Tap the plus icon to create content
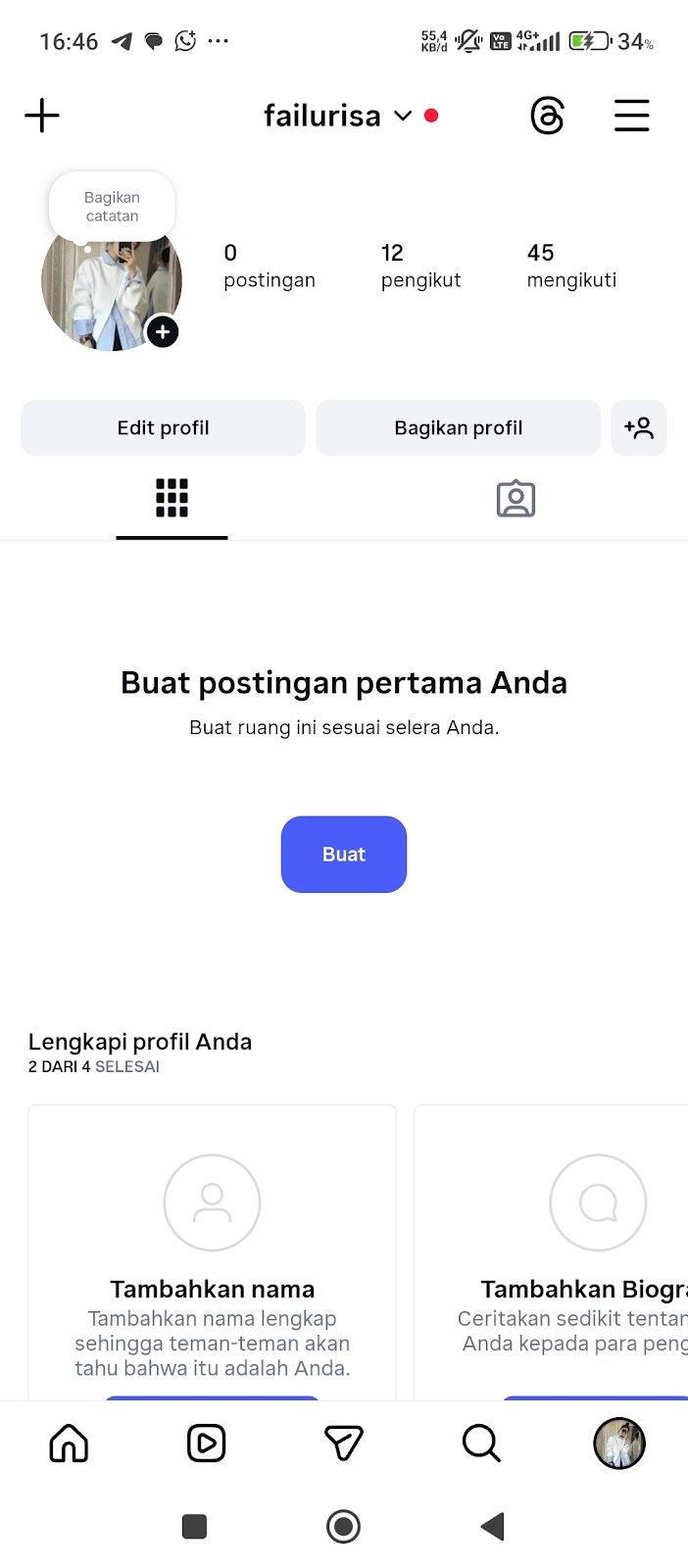The height and width of the screenshot is (1568, 688). (42, 116)
